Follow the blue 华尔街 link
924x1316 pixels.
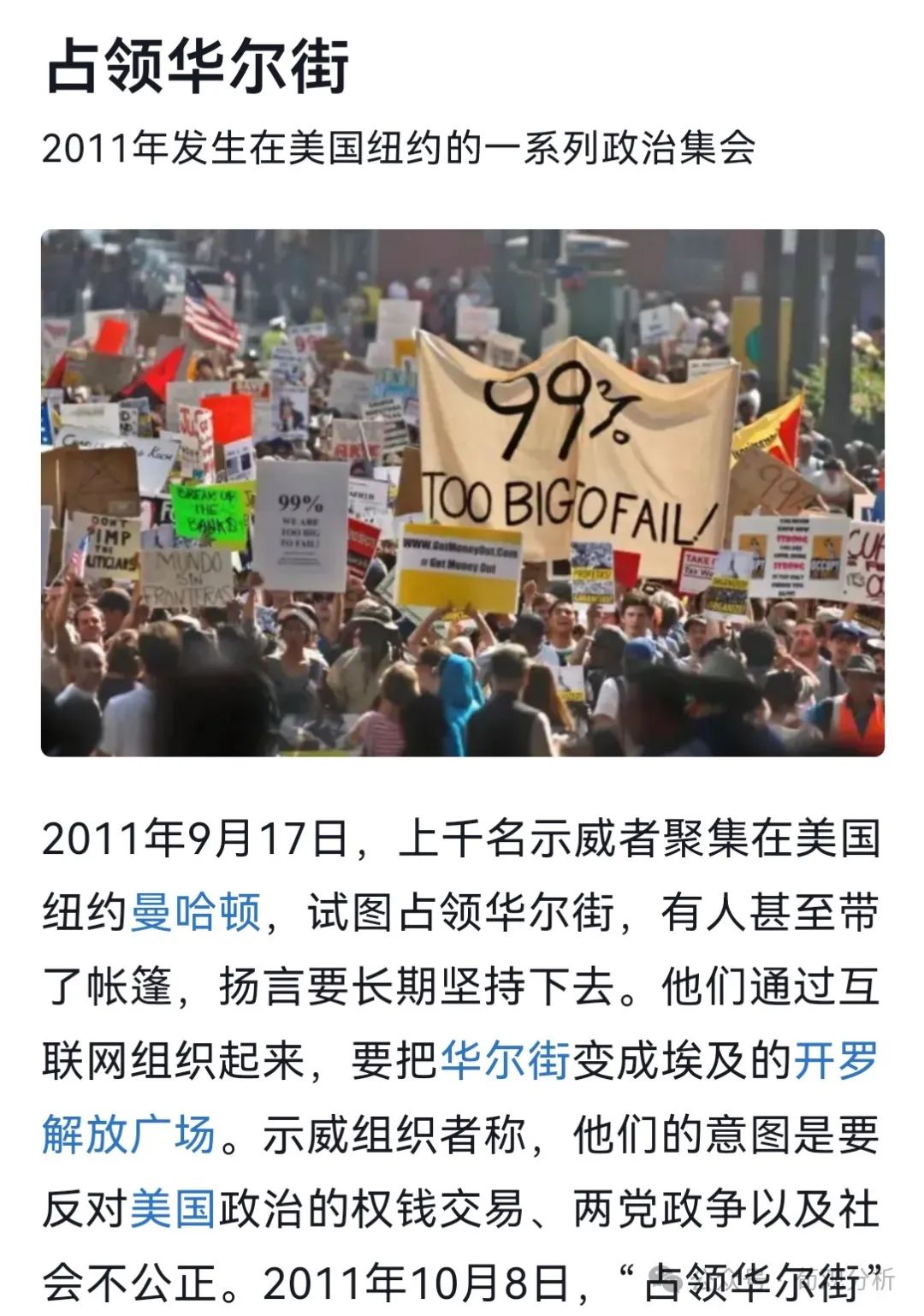(x=505, y=1060)
